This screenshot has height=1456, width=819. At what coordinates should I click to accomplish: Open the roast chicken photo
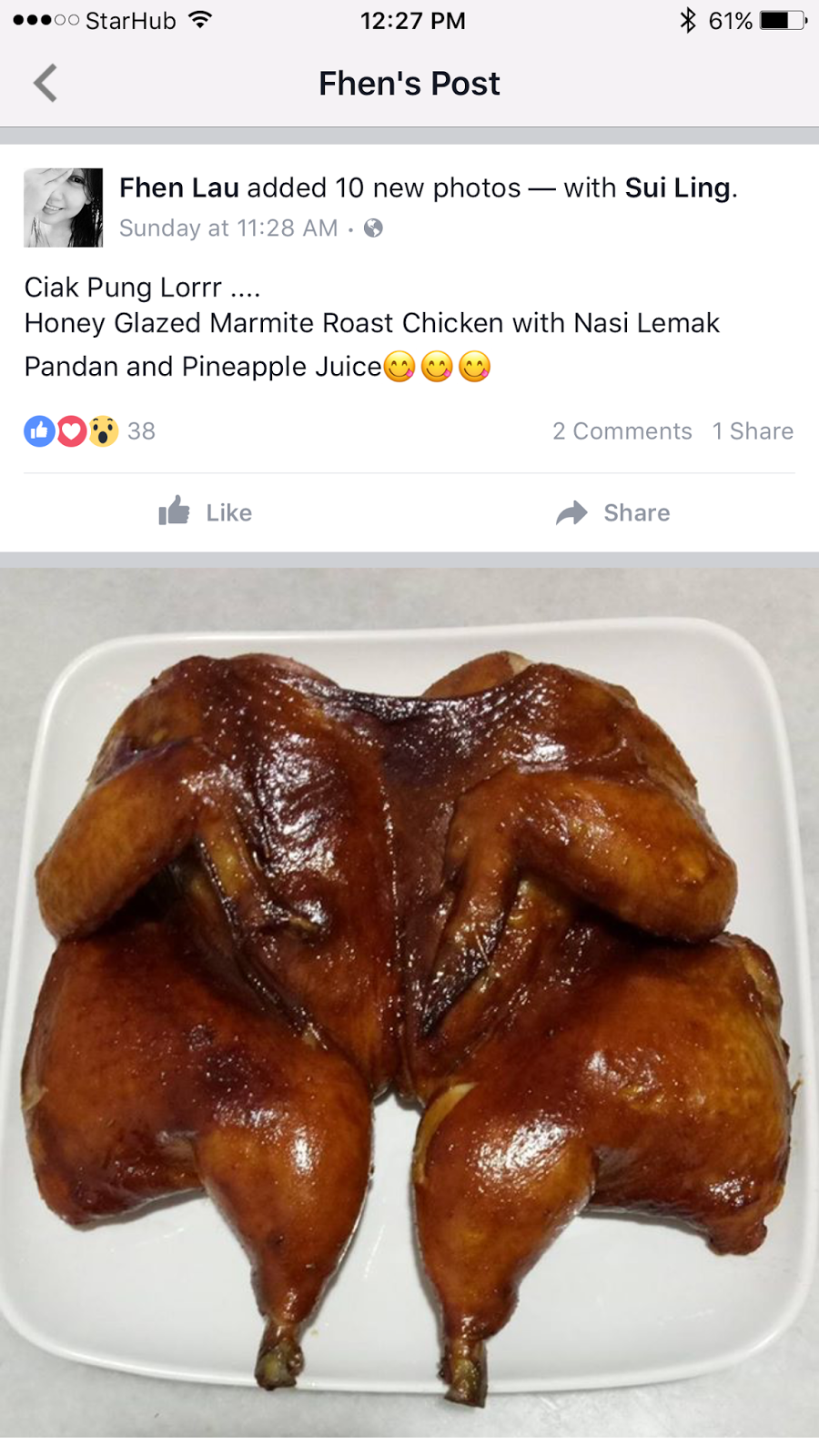coord(409,1003)
